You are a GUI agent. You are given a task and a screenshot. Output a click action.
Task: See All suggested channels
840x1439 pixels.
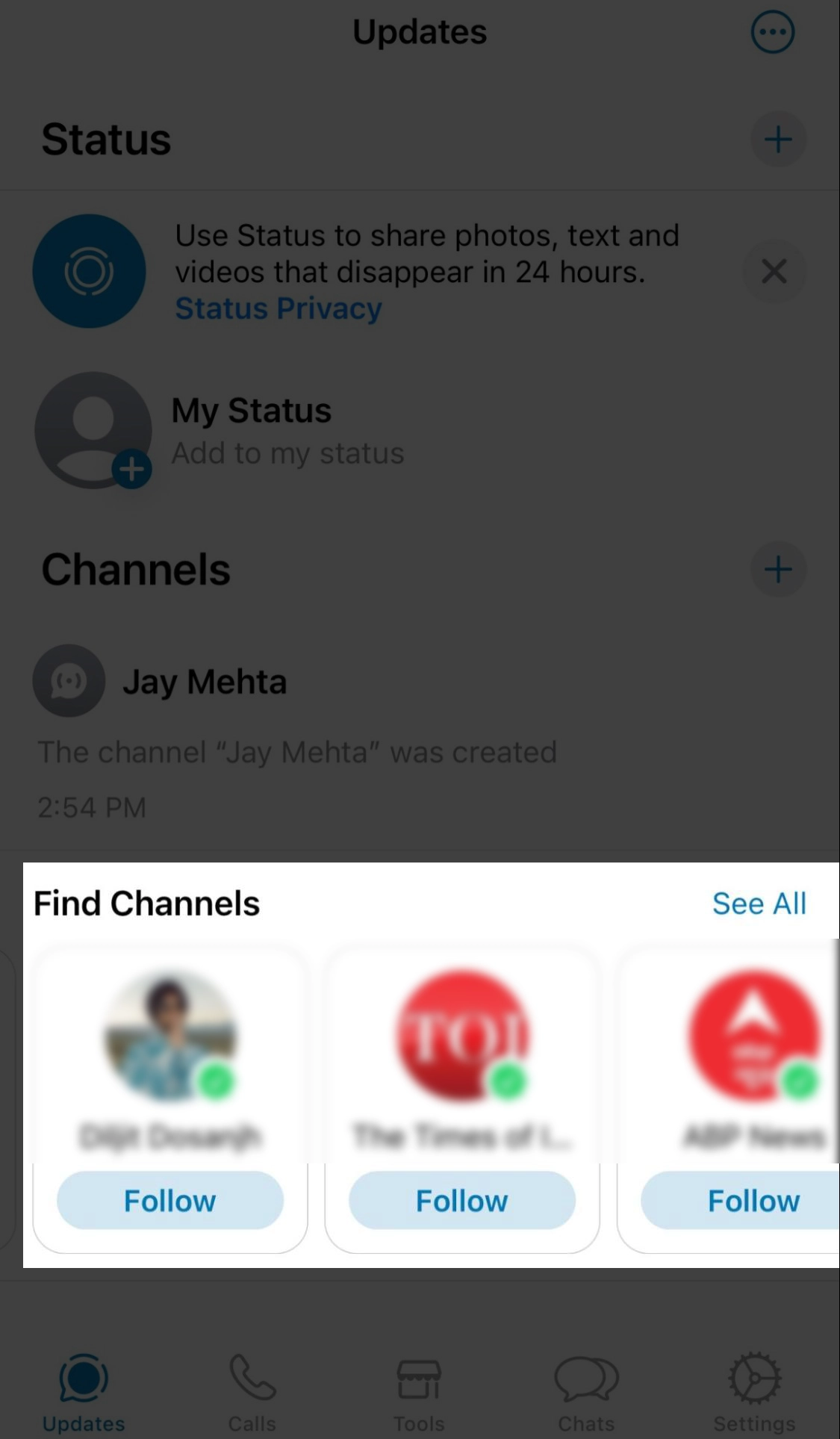coord(759,904)
